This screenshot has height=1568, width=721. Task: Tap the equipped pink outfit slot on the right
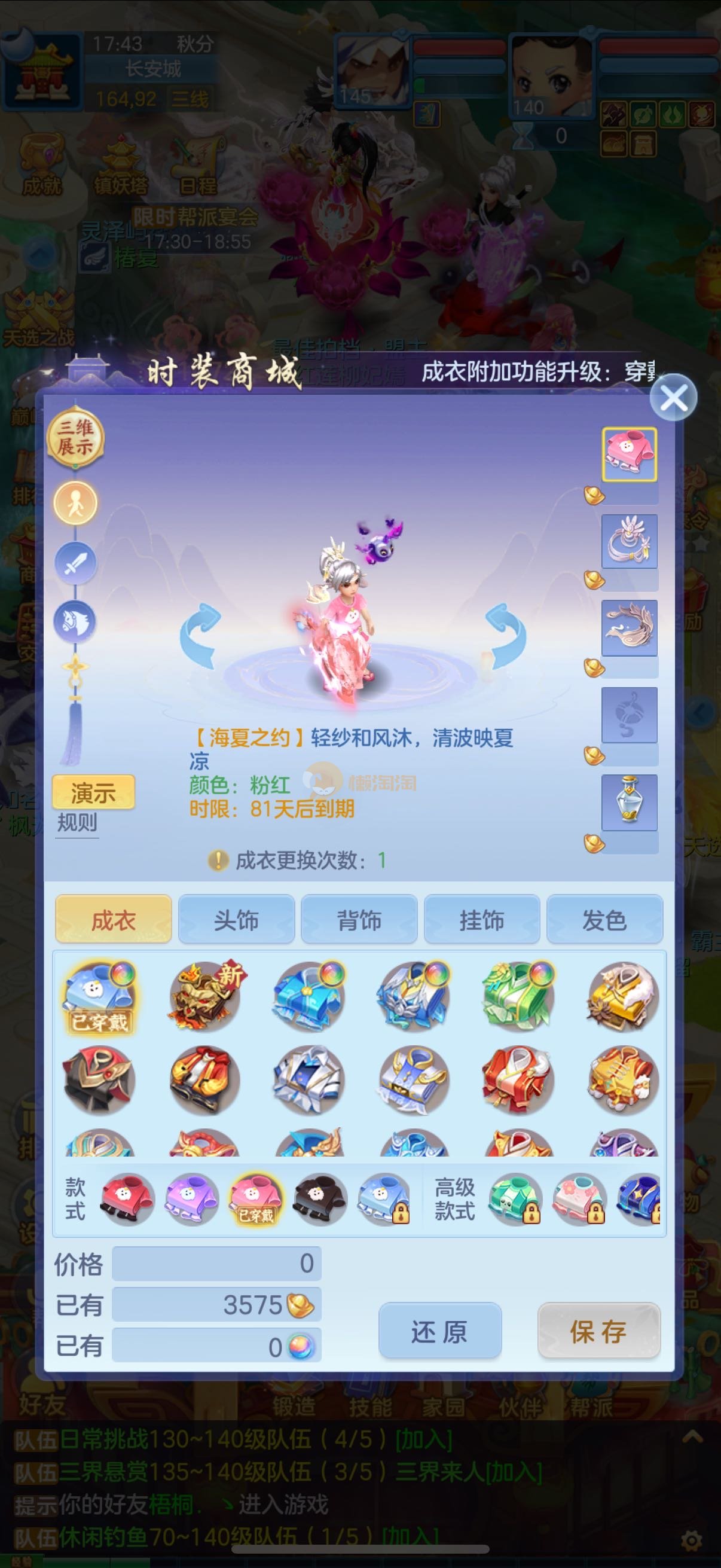pos(629,454)
